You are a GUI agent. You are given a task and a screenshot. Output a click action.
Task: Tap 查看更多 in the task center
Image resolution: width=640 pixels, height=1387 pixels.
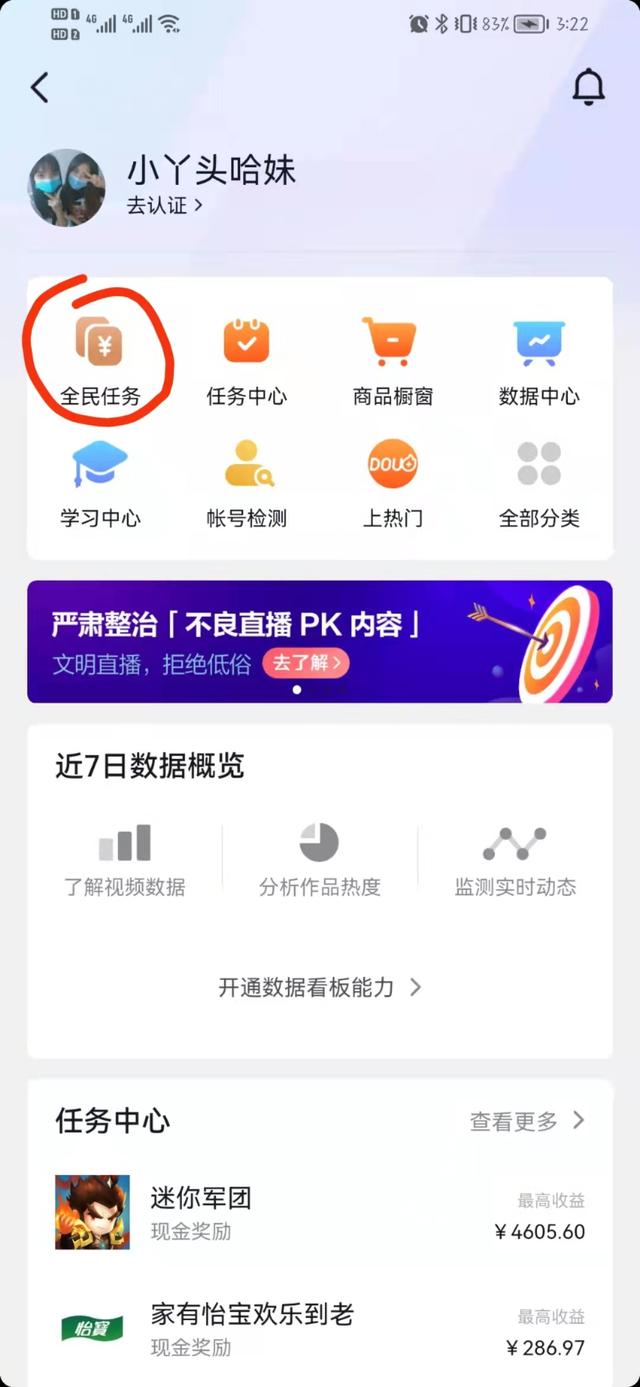(x=527, y=1121)
